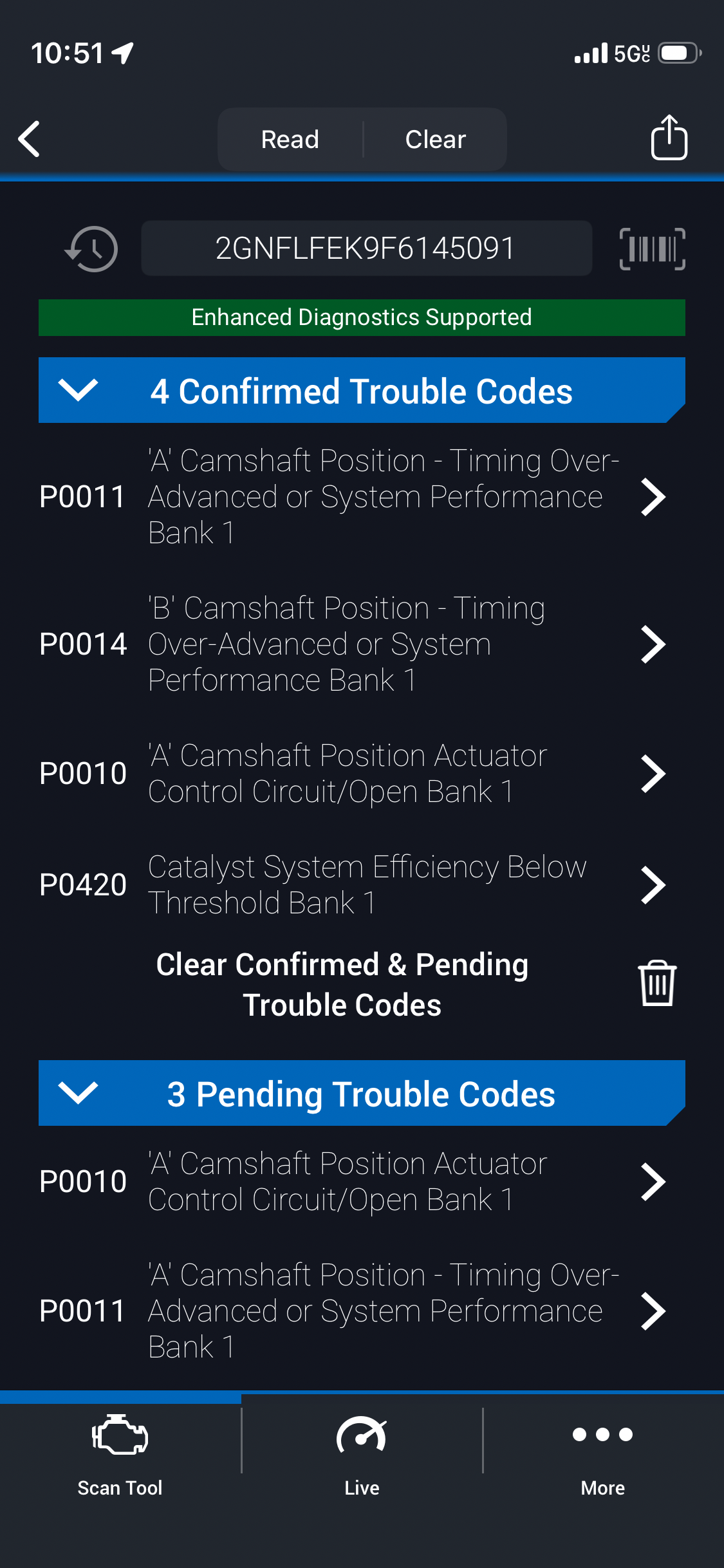Tap the VIN number field
The height and width of the screenshot is (1568, 724).
(x=366, y=248)
